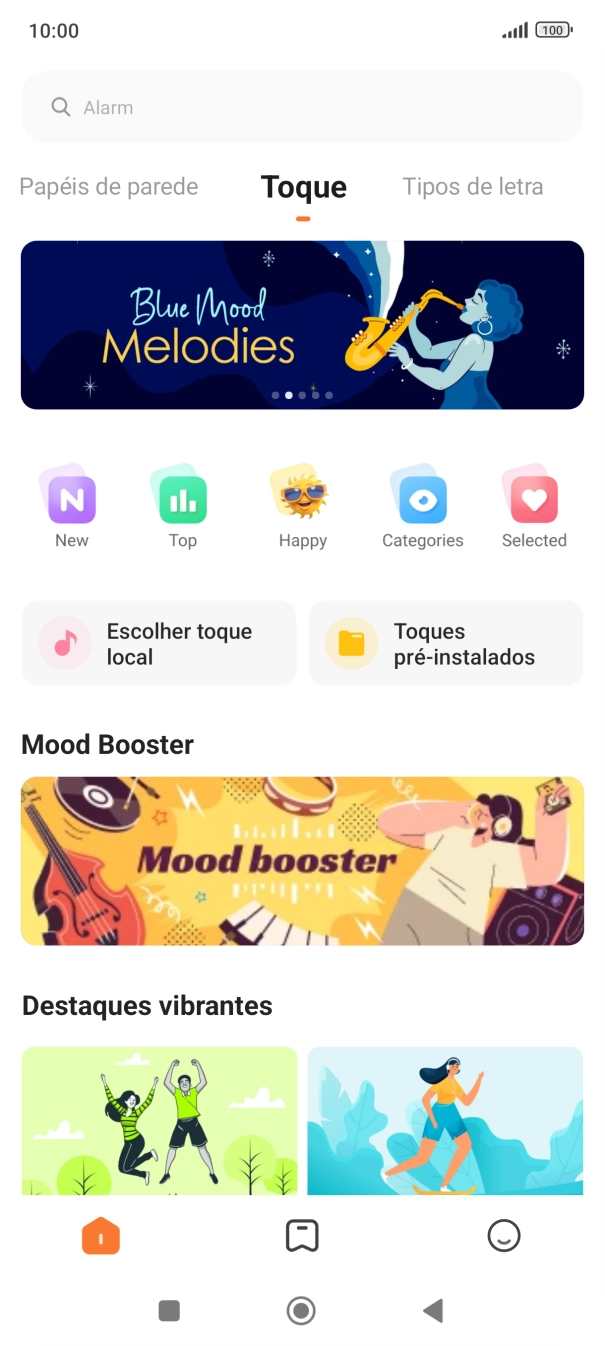The height and width of the screenshot is (1346, 605).
Task: Open the Blue Mood Melodies banner
Action: click(302, 325)
